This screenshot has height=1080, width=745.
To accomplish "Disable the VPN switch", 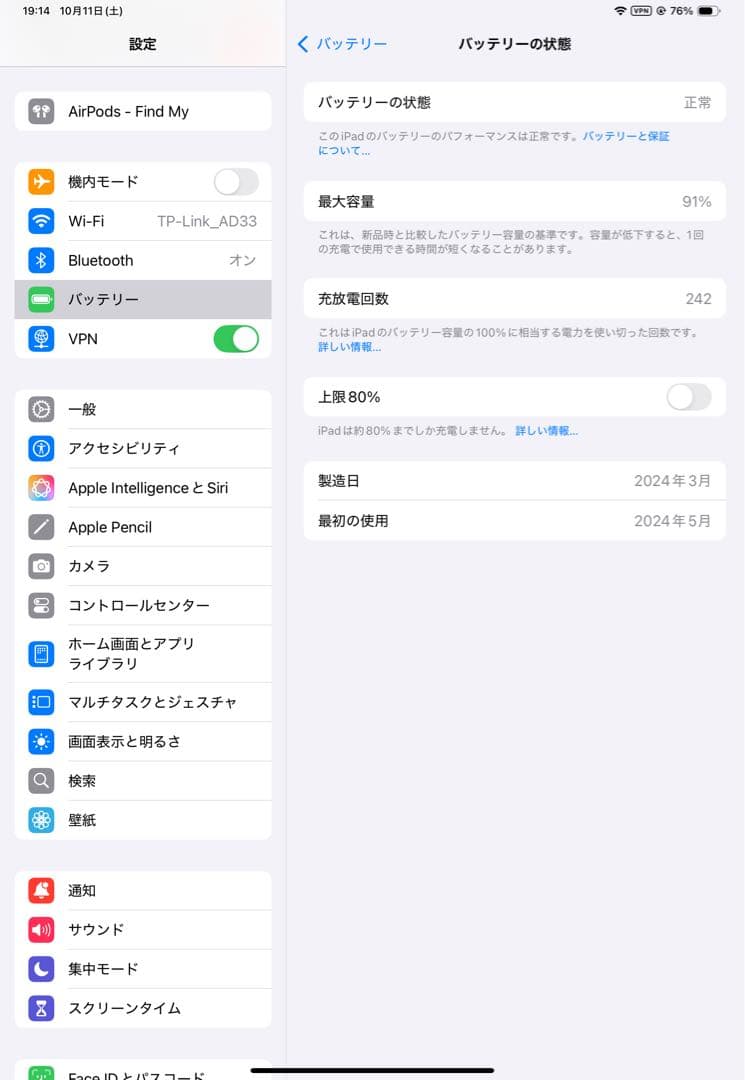I will tap(236, 339).
